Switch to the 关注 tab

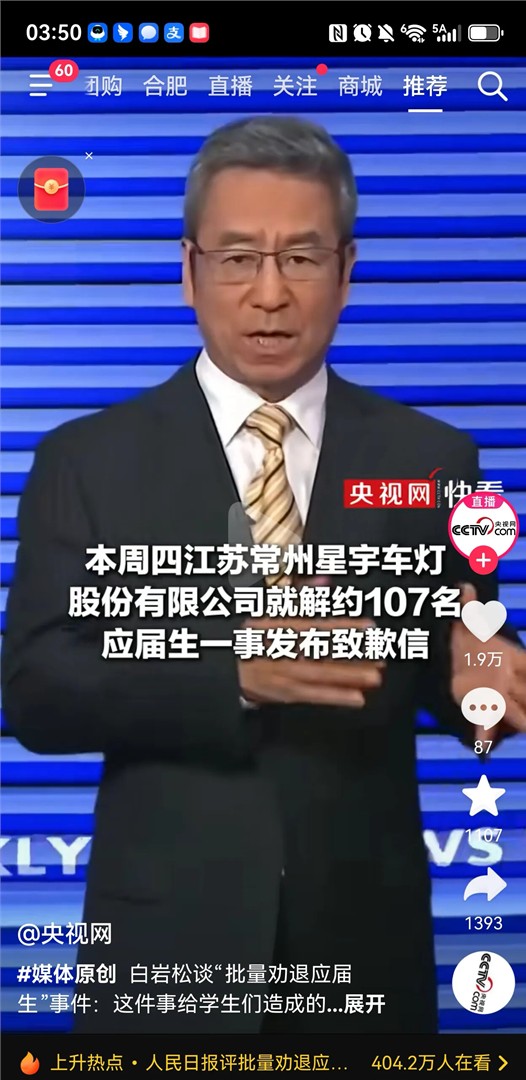click(295, 86)
